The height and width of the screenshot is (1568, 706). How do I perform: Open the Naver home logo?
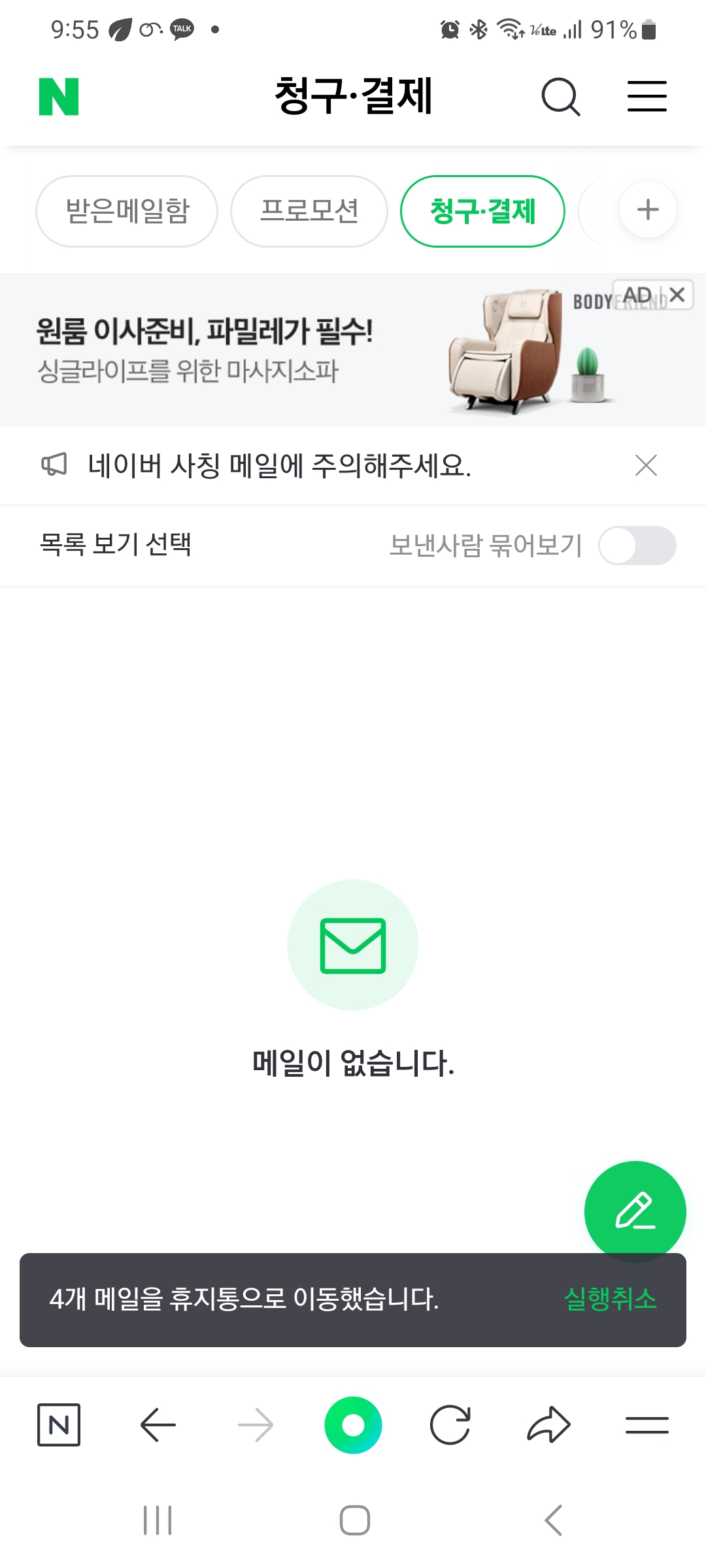pyautogui.click(x=59, y=97)
